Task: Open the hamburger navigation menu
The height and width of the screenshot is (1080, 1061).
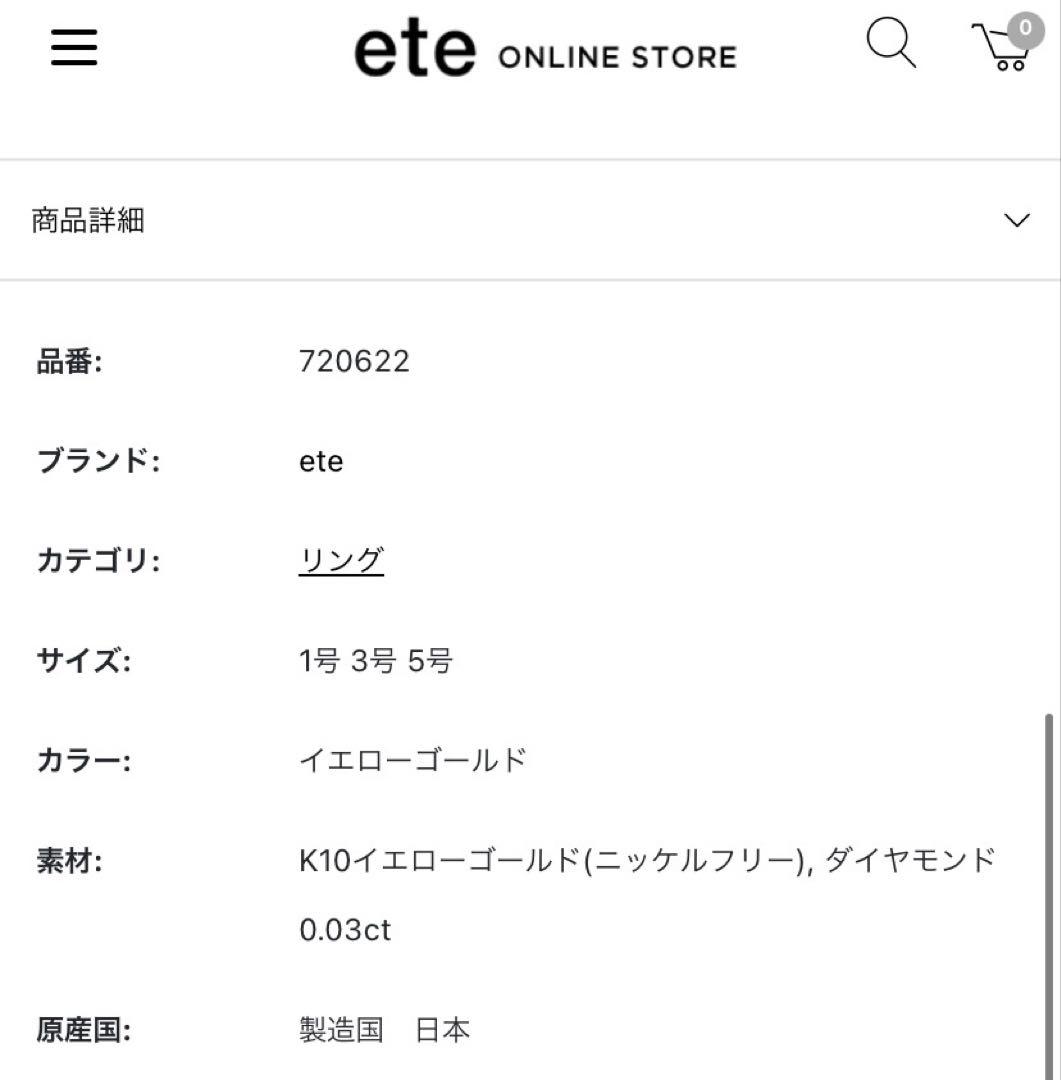Action: [72, 47]
